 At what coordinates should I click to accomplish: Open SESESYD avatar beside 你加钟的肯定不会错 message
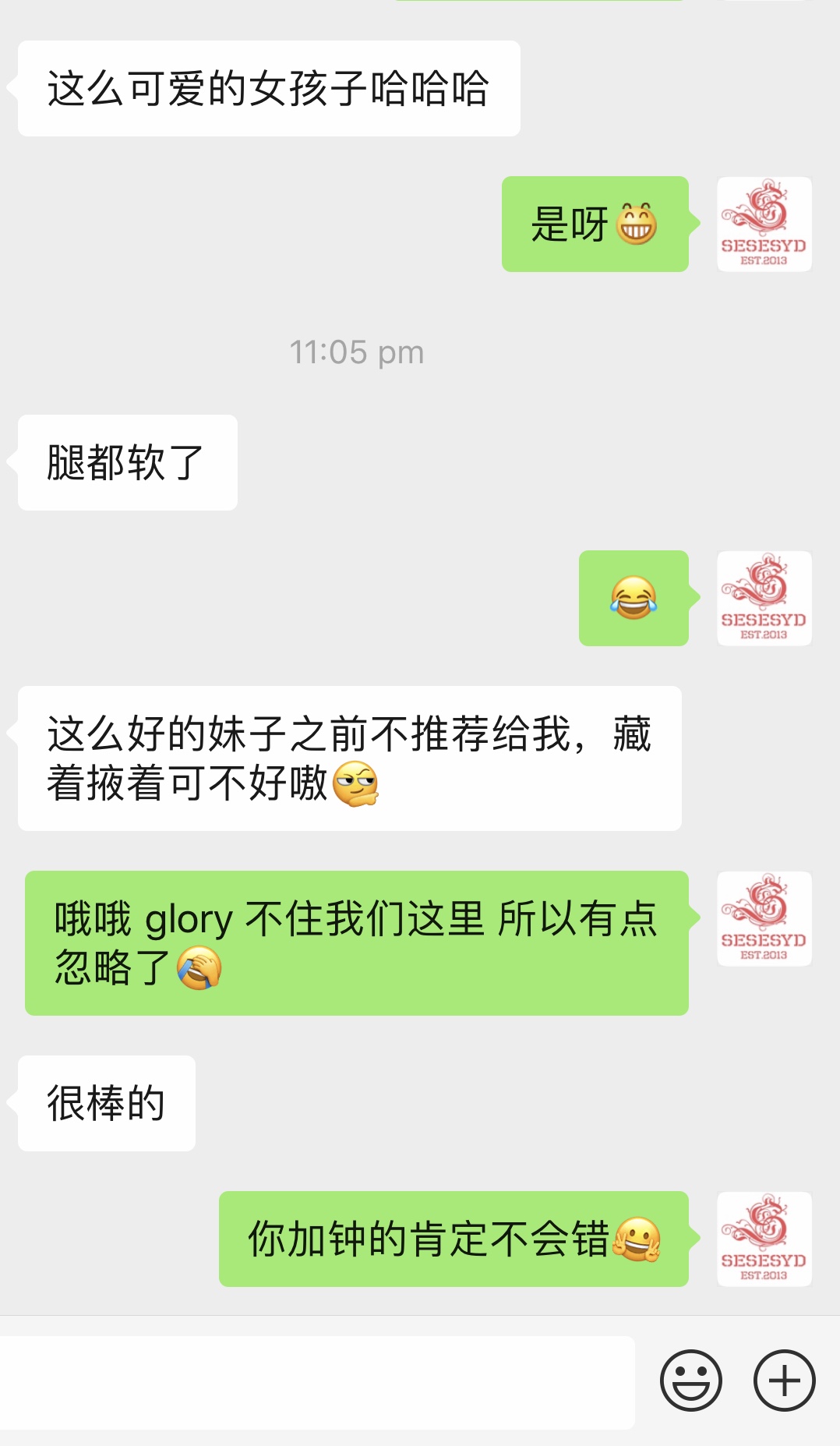(764, 1239)
